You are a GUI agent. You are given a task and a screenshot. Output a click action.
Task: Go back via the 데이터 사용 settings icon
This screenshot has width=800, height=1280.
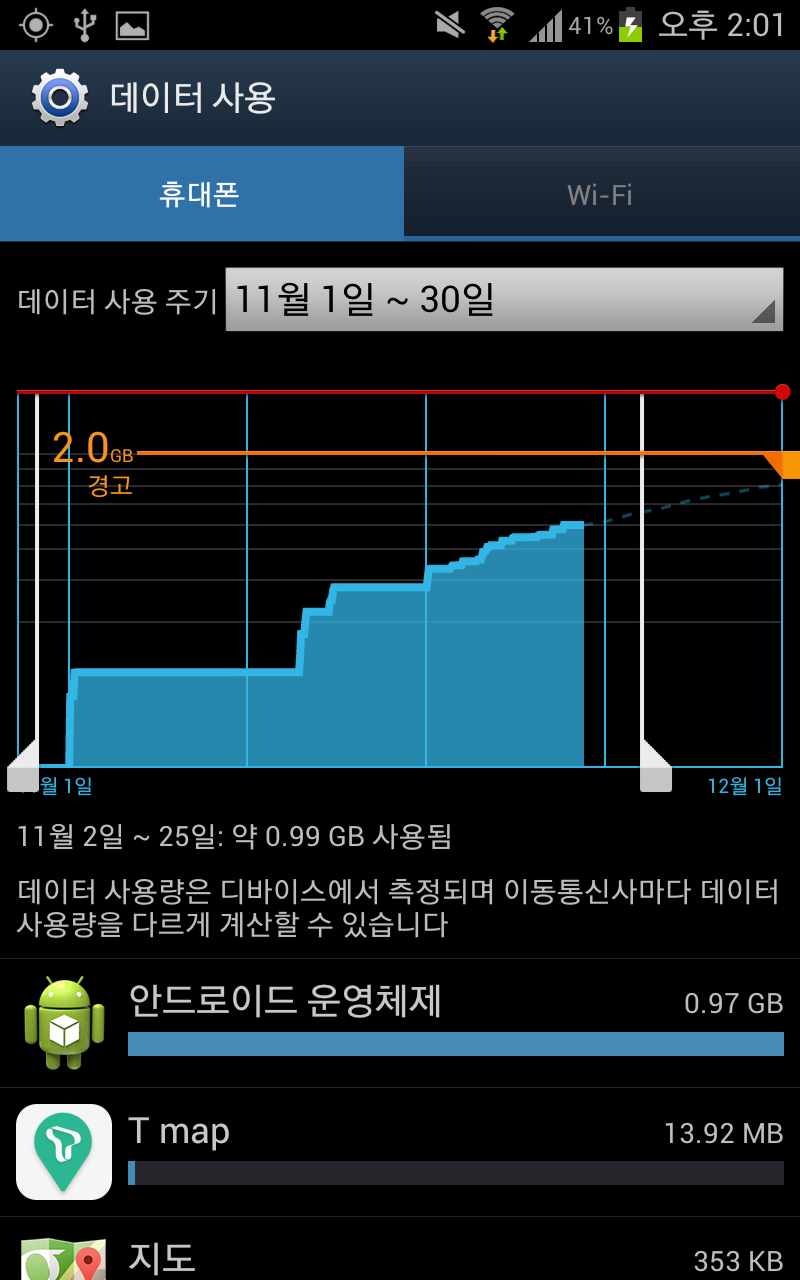click(x=60, y=97)
